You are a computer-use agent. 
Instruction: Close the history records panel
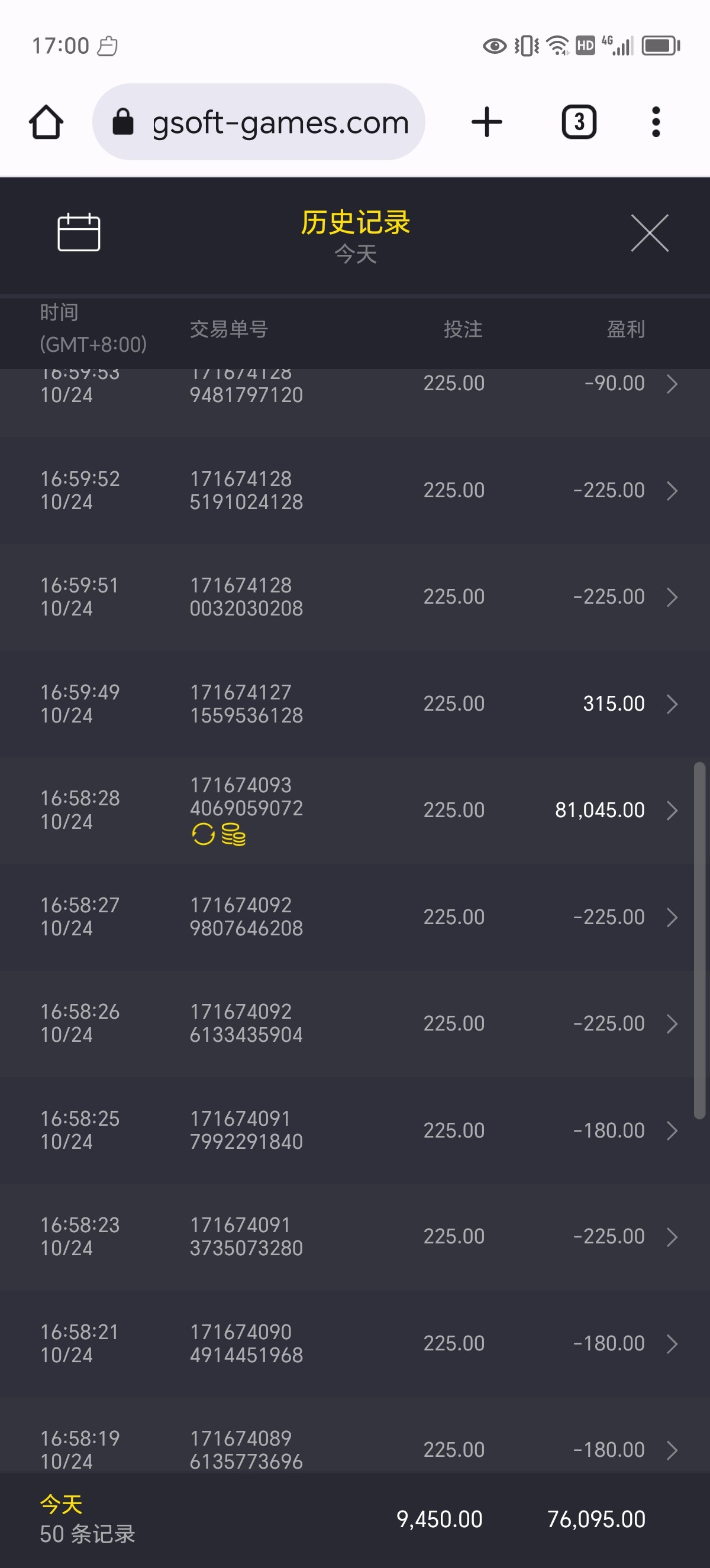[650, 232]
